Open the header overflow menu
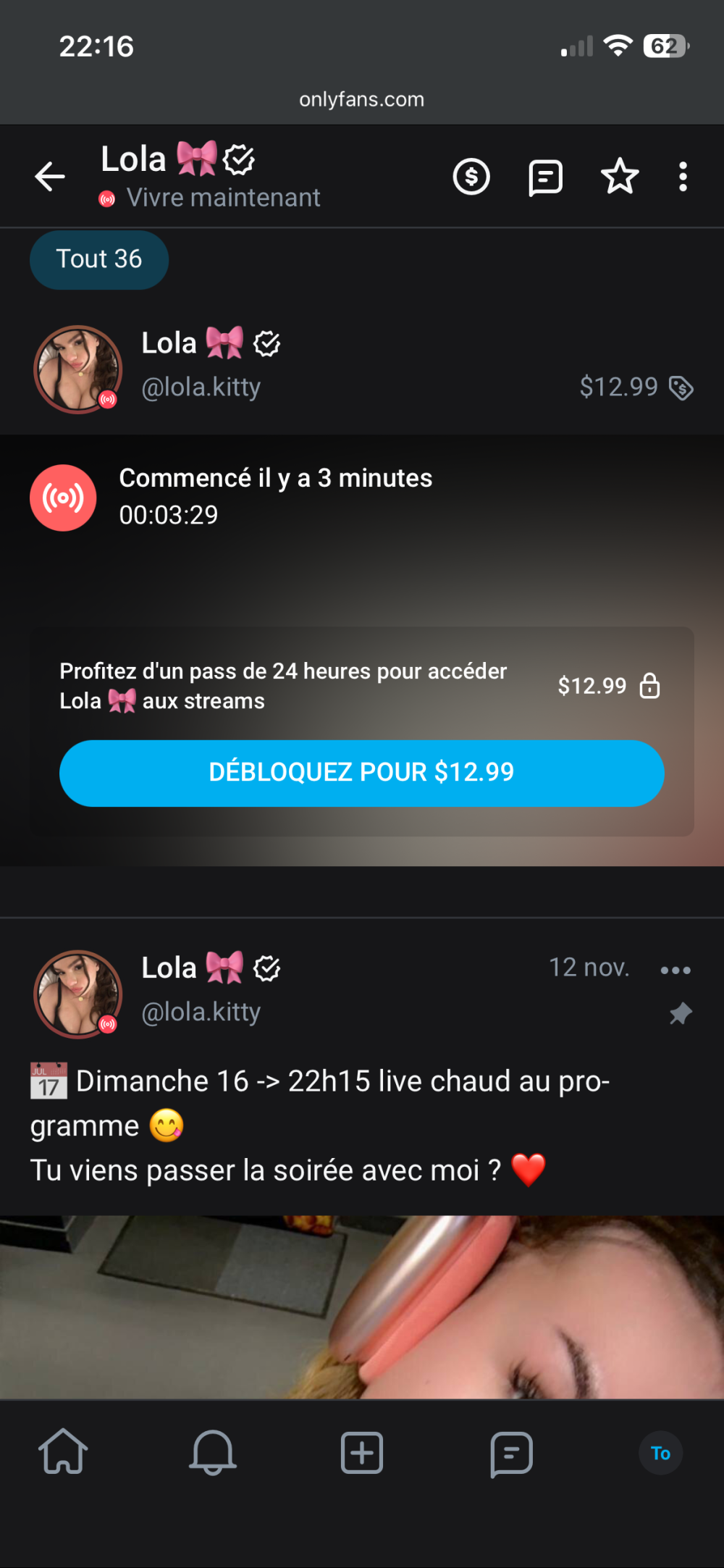Image resolution: width=724 pixels, height=1568 pixels. 683,177
